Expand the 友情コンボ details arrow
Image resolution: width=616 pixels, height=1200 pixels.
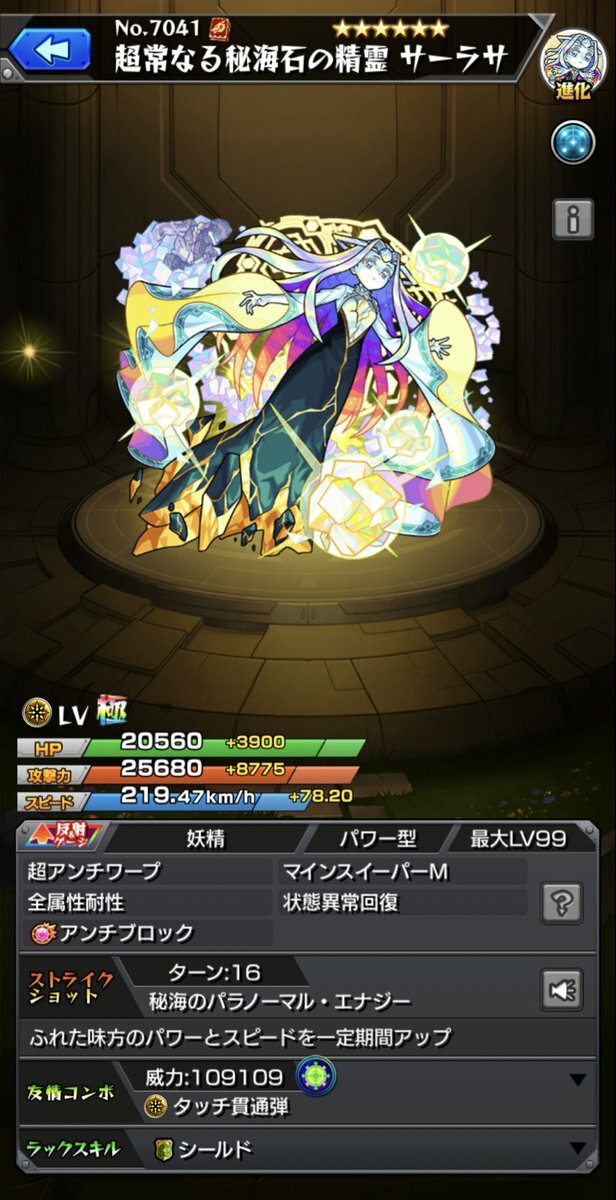(577, 1079)
